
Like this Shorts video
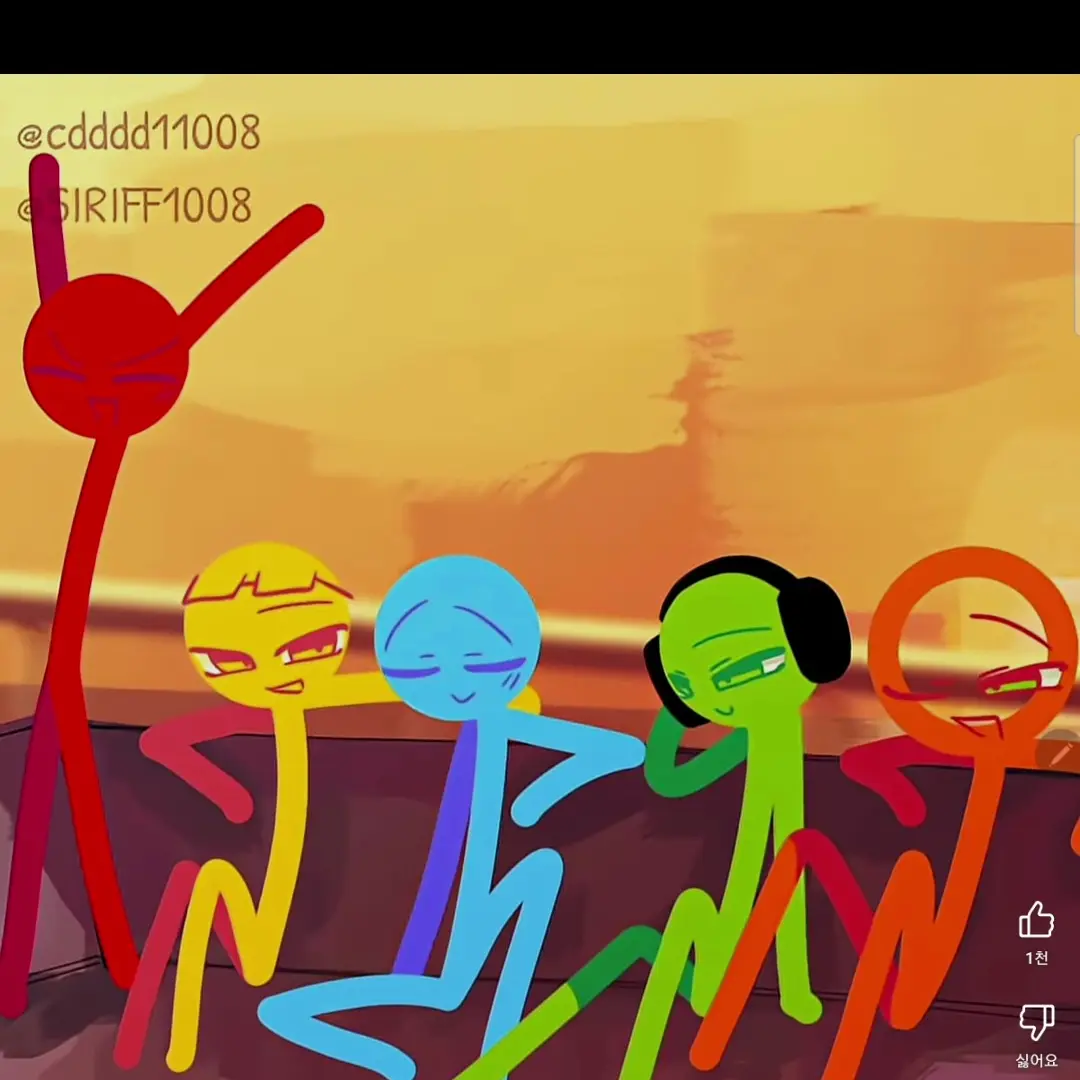click(1036, 920)
